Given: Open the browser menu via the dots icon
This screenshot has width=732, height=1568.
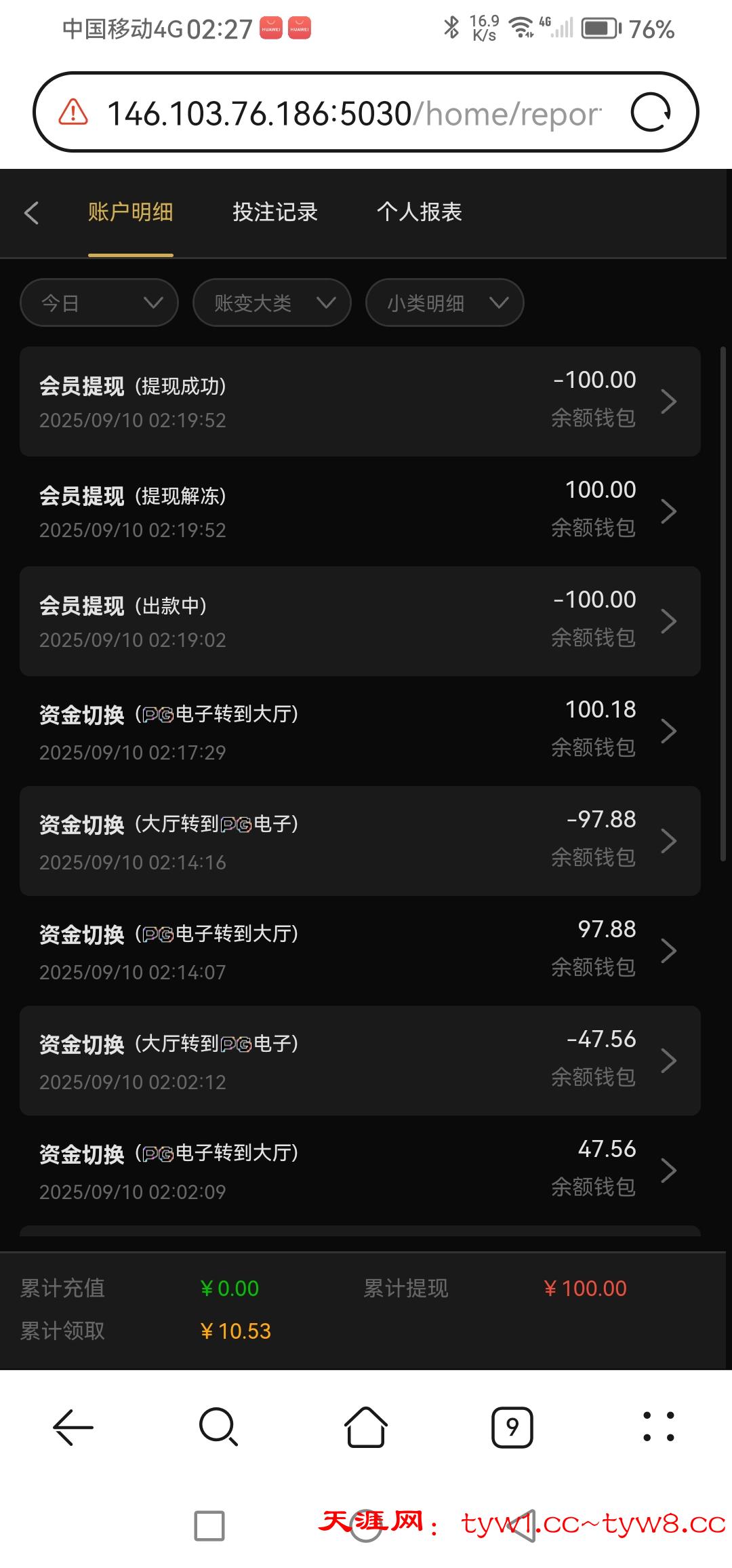Looking at the screenshot, I should 659,1426.
